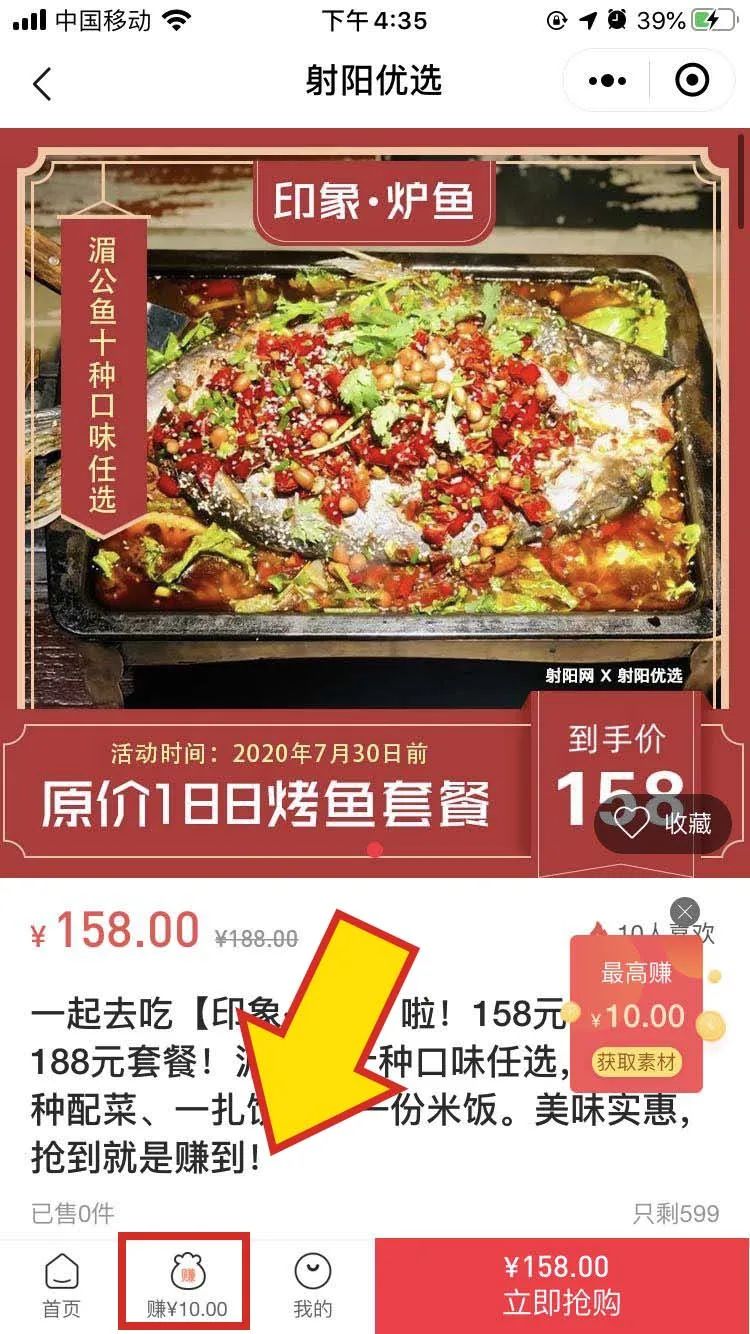Screen dimensions: 750x1334
Task: Go to the 首页 tab
Action: [x=61, y=1285]
